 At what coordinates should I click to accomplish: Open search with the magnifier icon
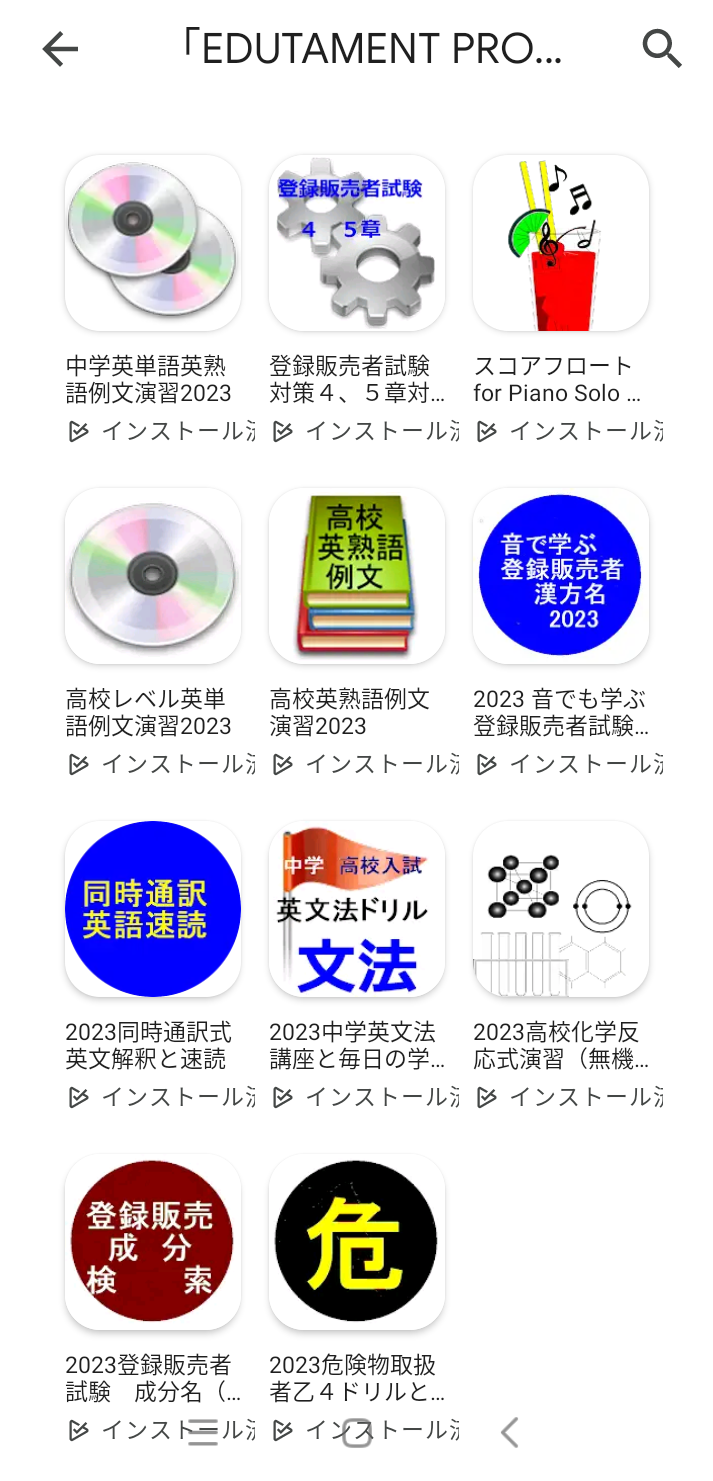[x=661, y=48]
